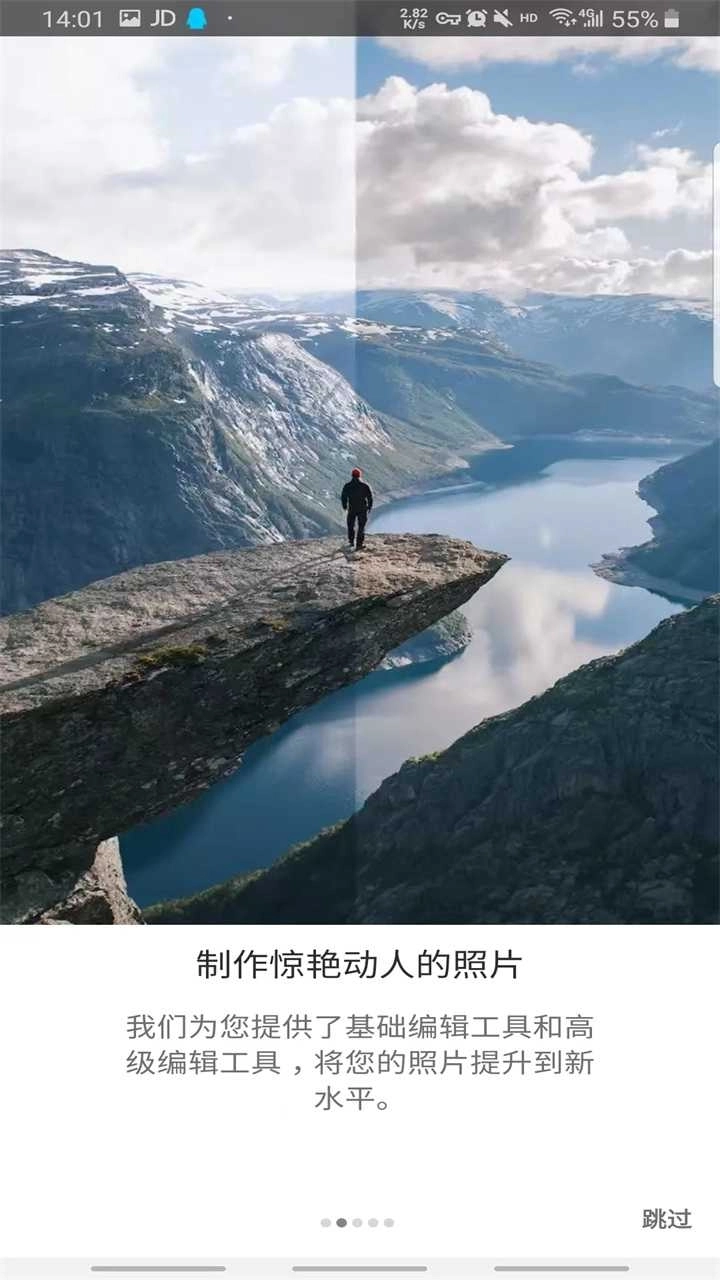Skip the intro with 跳过
Screen dimensions: 720x1280
[x=666, y=1219]
